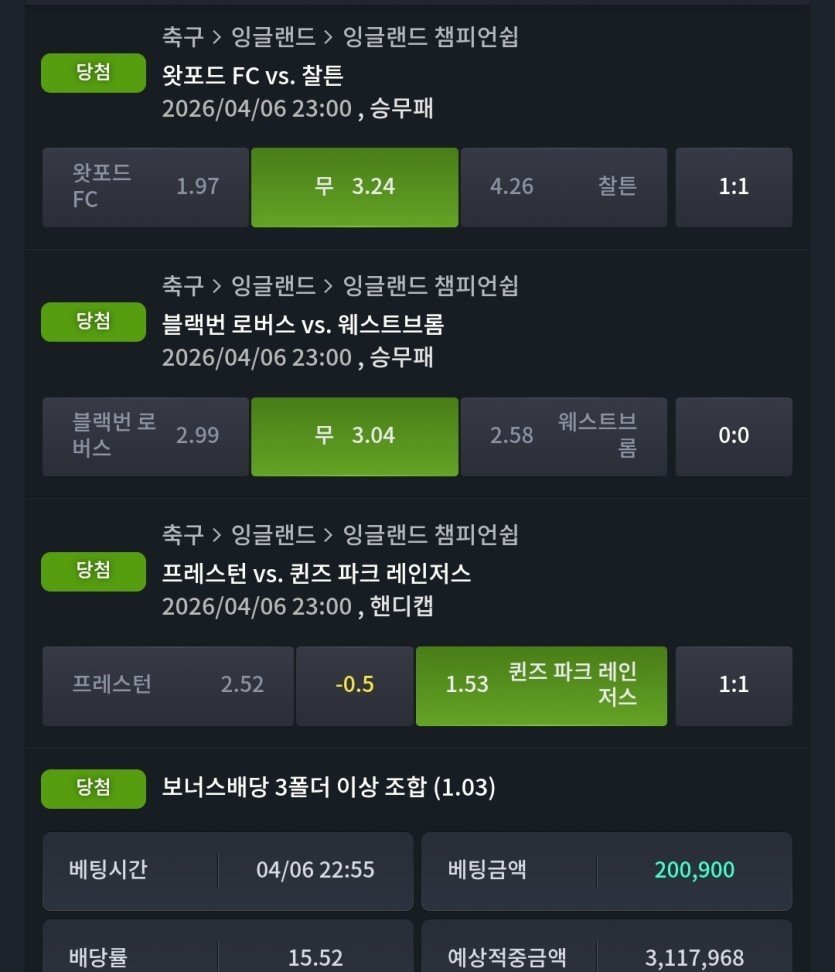
Task: Tap the draw 3.04 cell for 블랙번 vs 웨스트브롬
Action: coord(354,436)
